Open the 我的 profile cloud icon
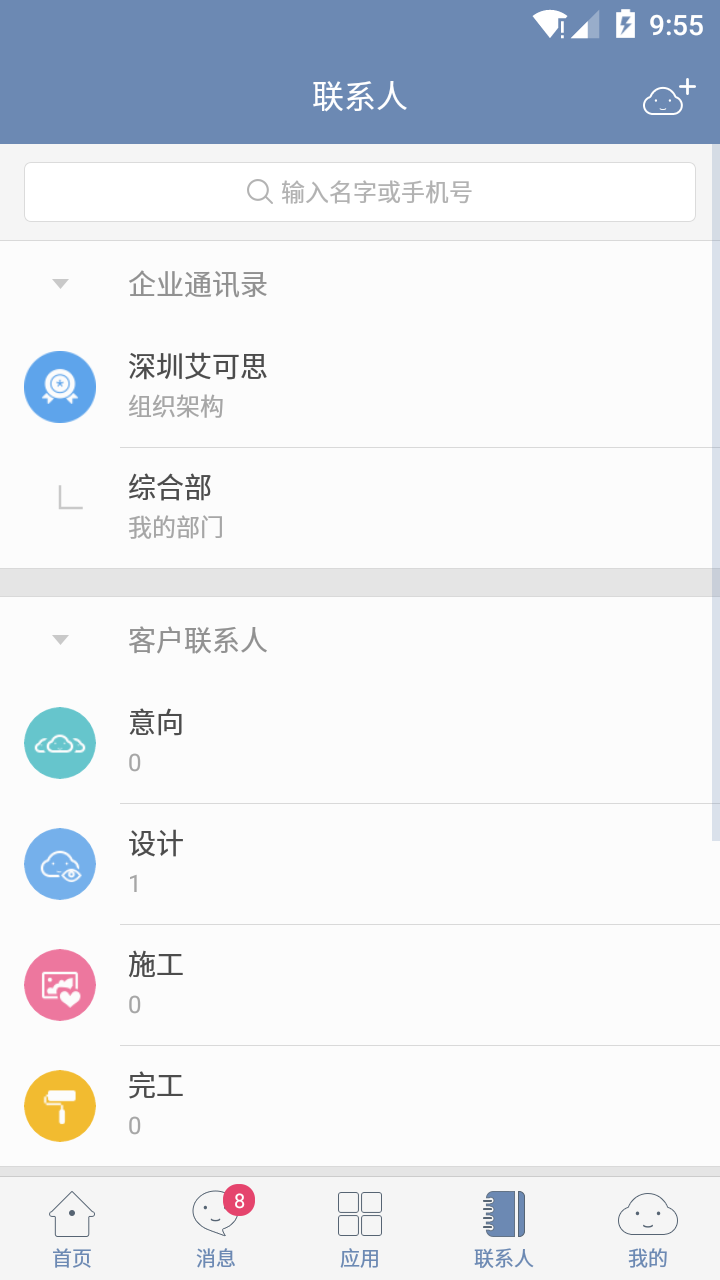 647,1213
